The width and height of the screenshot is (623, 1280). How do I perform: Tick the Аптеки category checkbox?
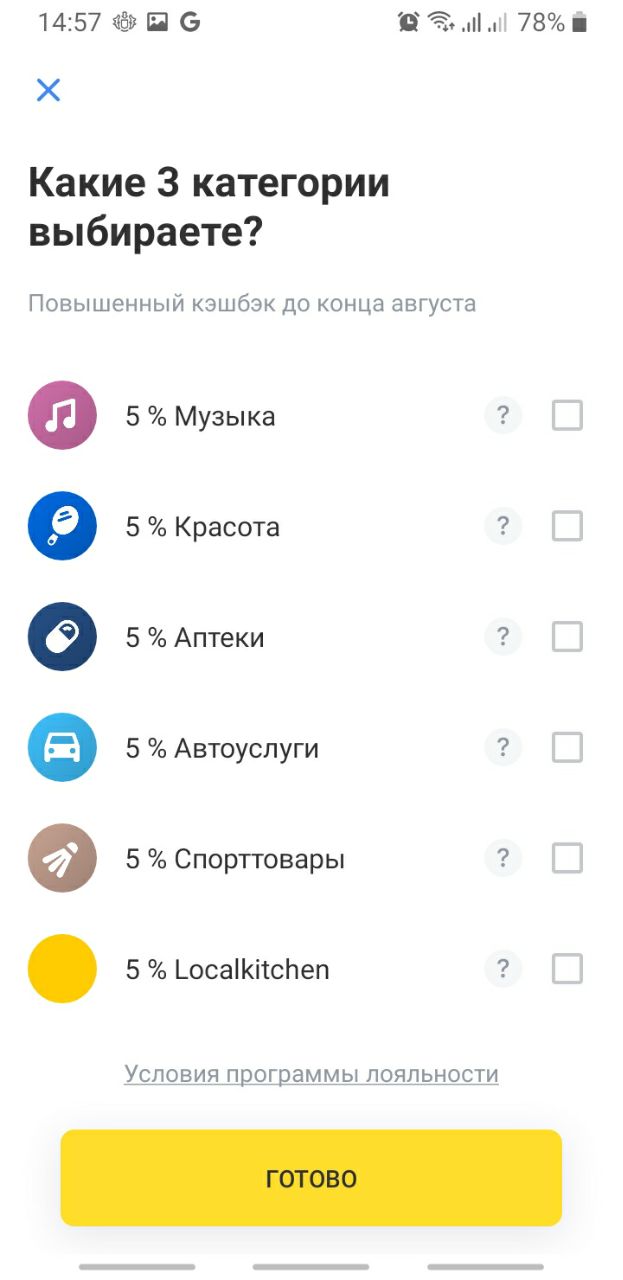pos(567,637)
